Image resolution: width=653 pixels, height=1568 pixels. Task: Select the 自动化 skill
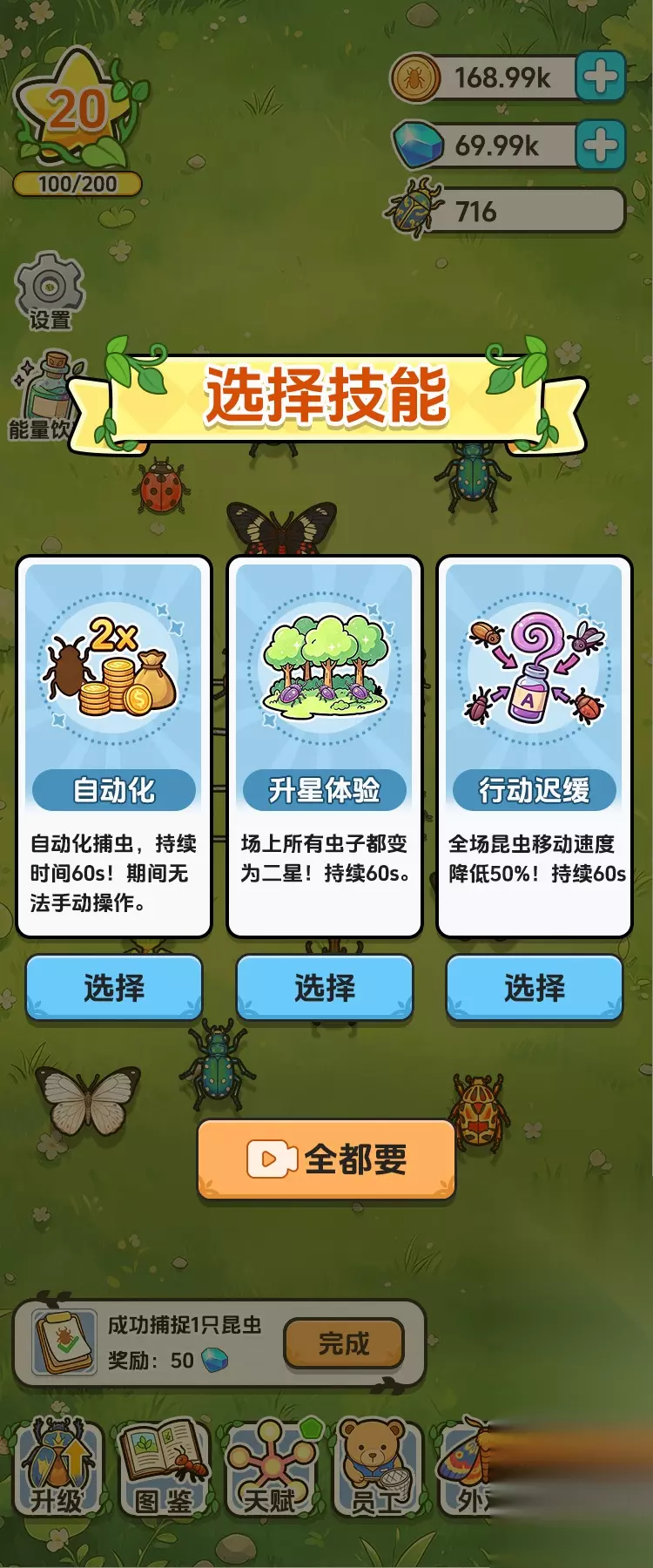click(x=114, y=987)
